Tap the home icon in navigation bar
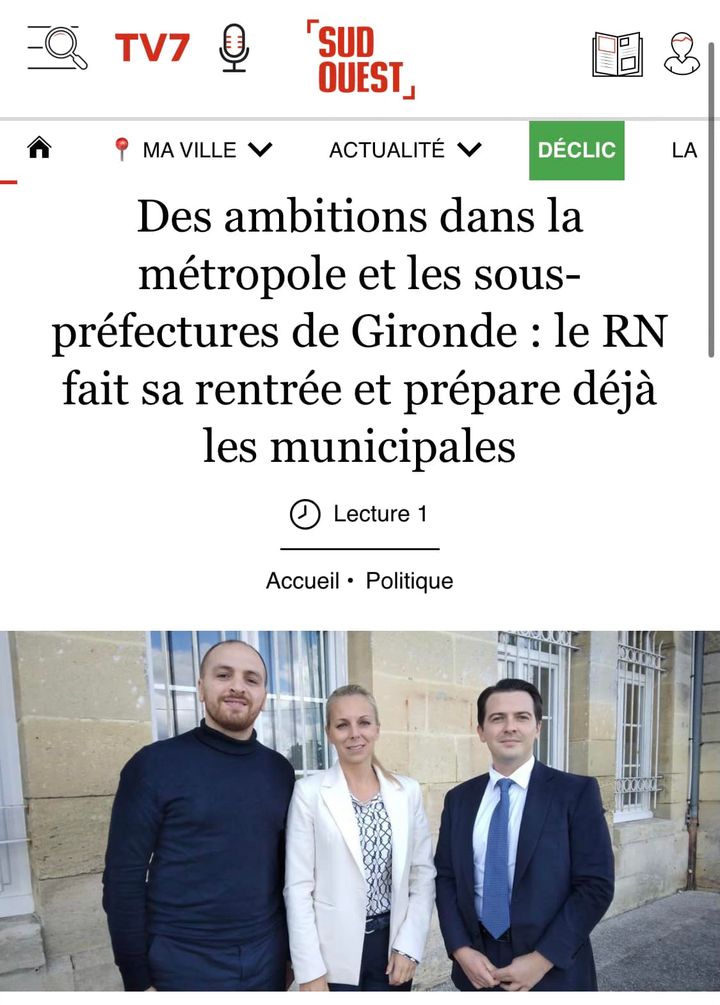Viewport: 720px width, 1005px height. pos(39,149)
